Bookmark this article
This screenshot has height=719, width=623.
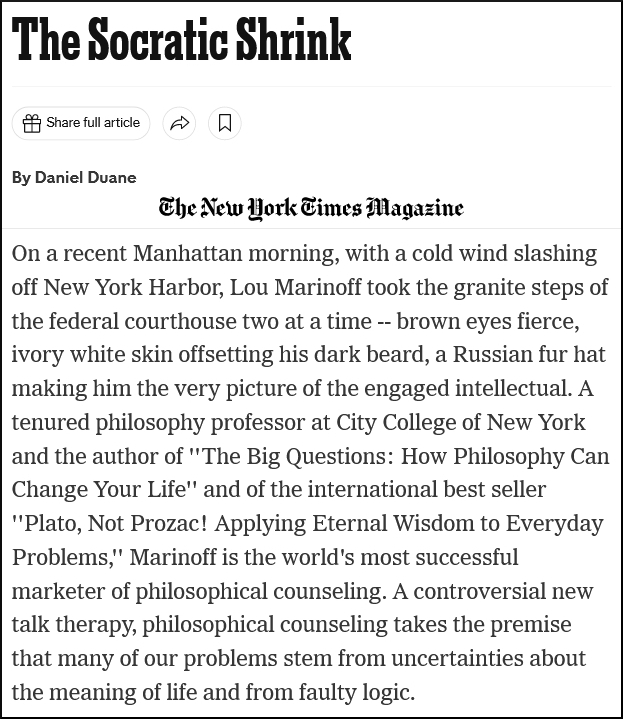coord(225,123)
